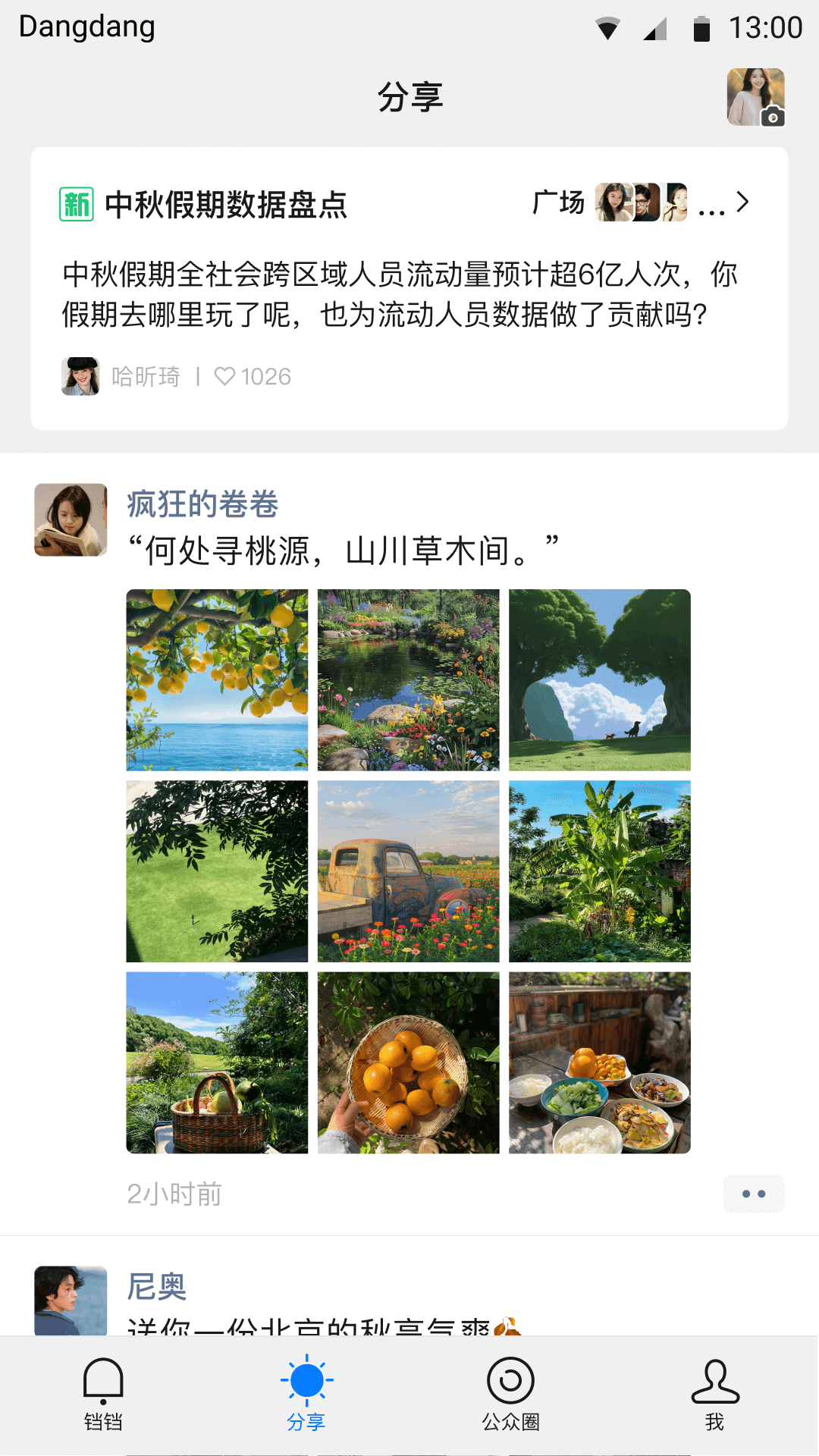The height and width of the screenshot is (1456, 819).
Task: Select the 分享 tab
Action: pos(306,1394)
